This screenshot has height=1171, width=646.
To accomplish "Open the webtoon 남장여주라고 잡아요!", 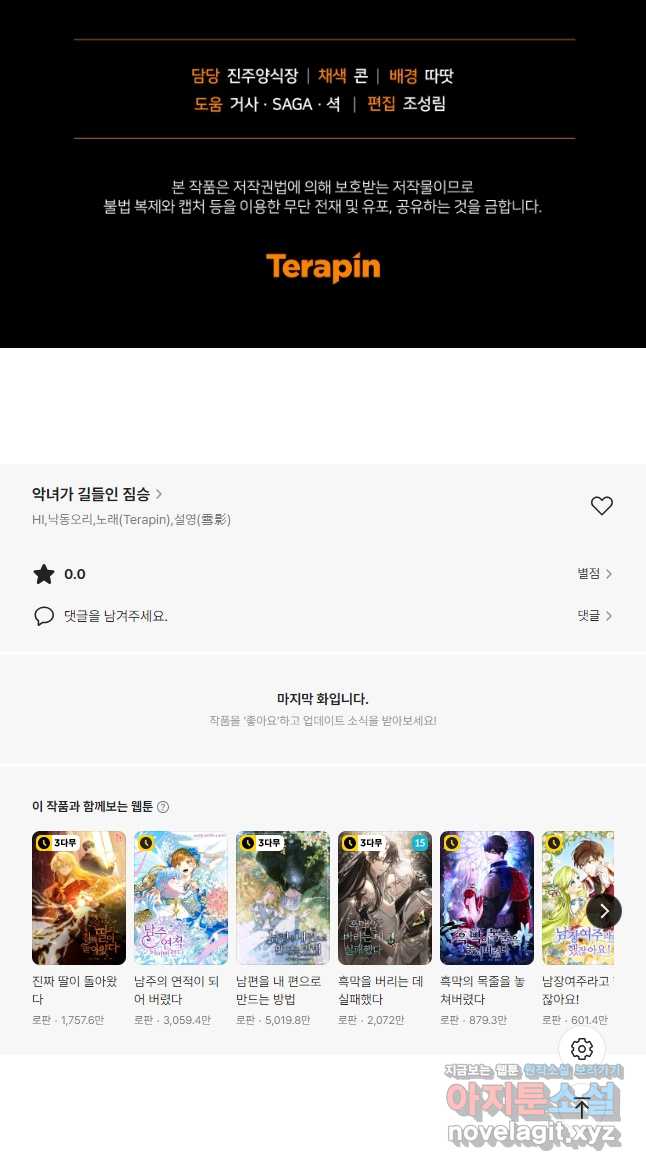I will click(577, 898).
